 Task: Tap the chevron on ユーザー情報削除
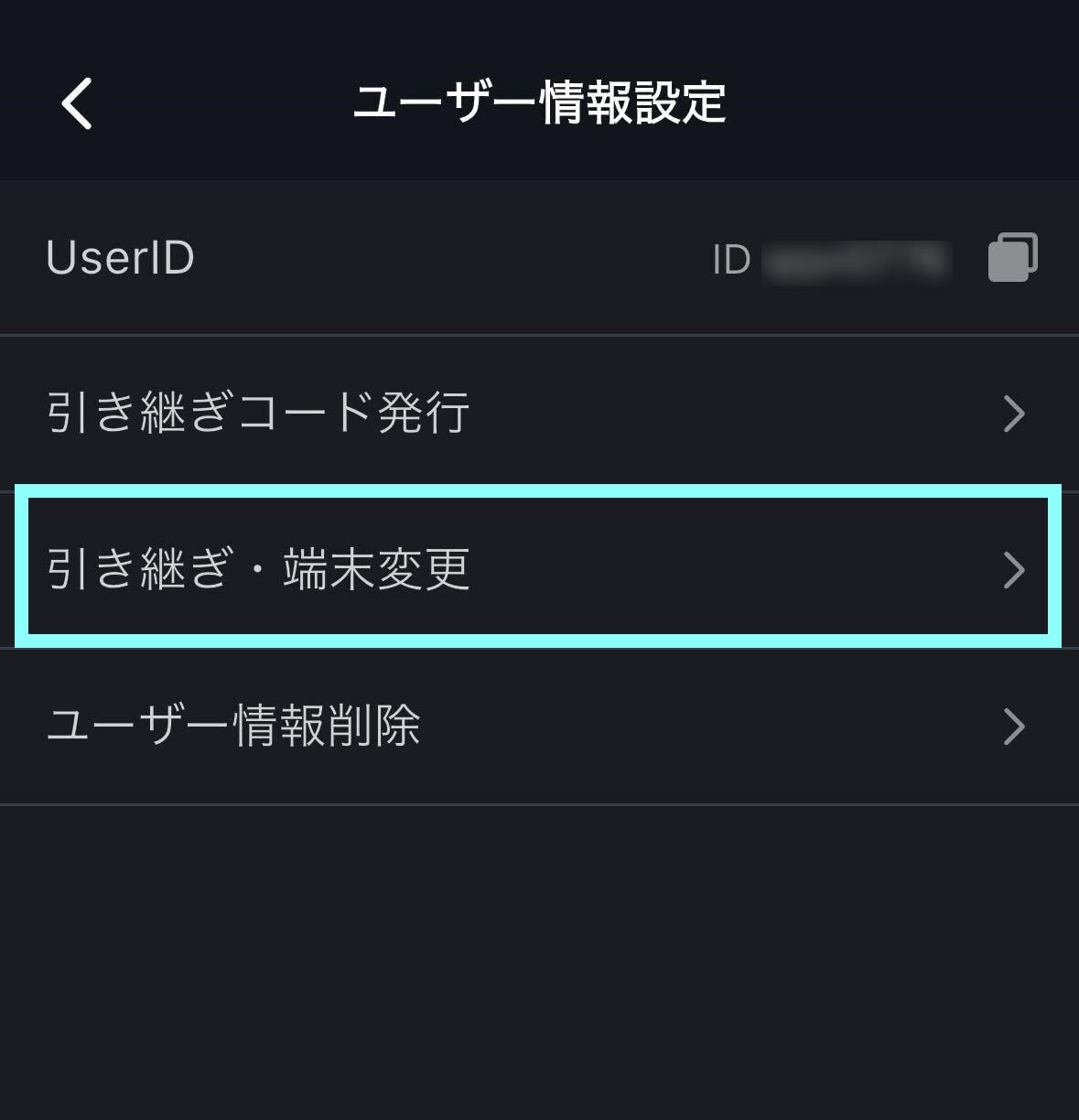tap(1014, 726)
